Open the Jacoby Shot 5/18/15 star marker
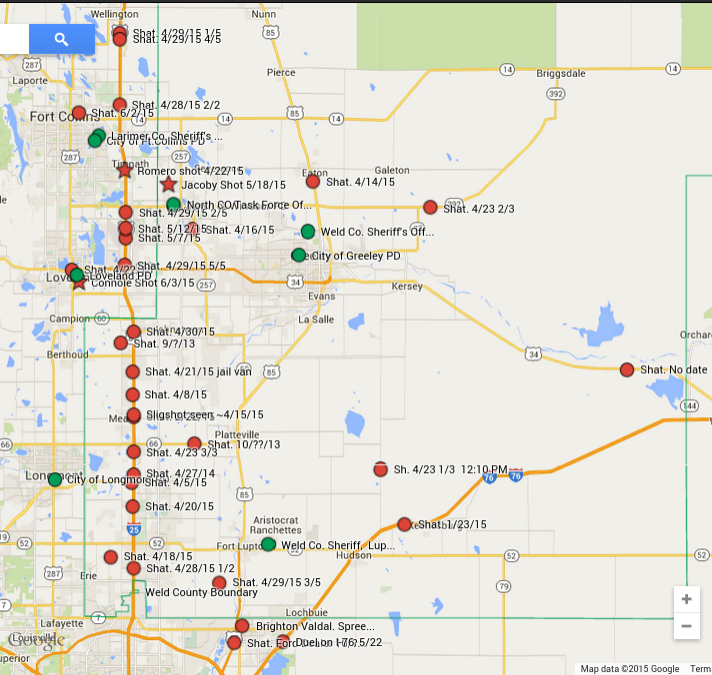 click(x=169, y=184)
